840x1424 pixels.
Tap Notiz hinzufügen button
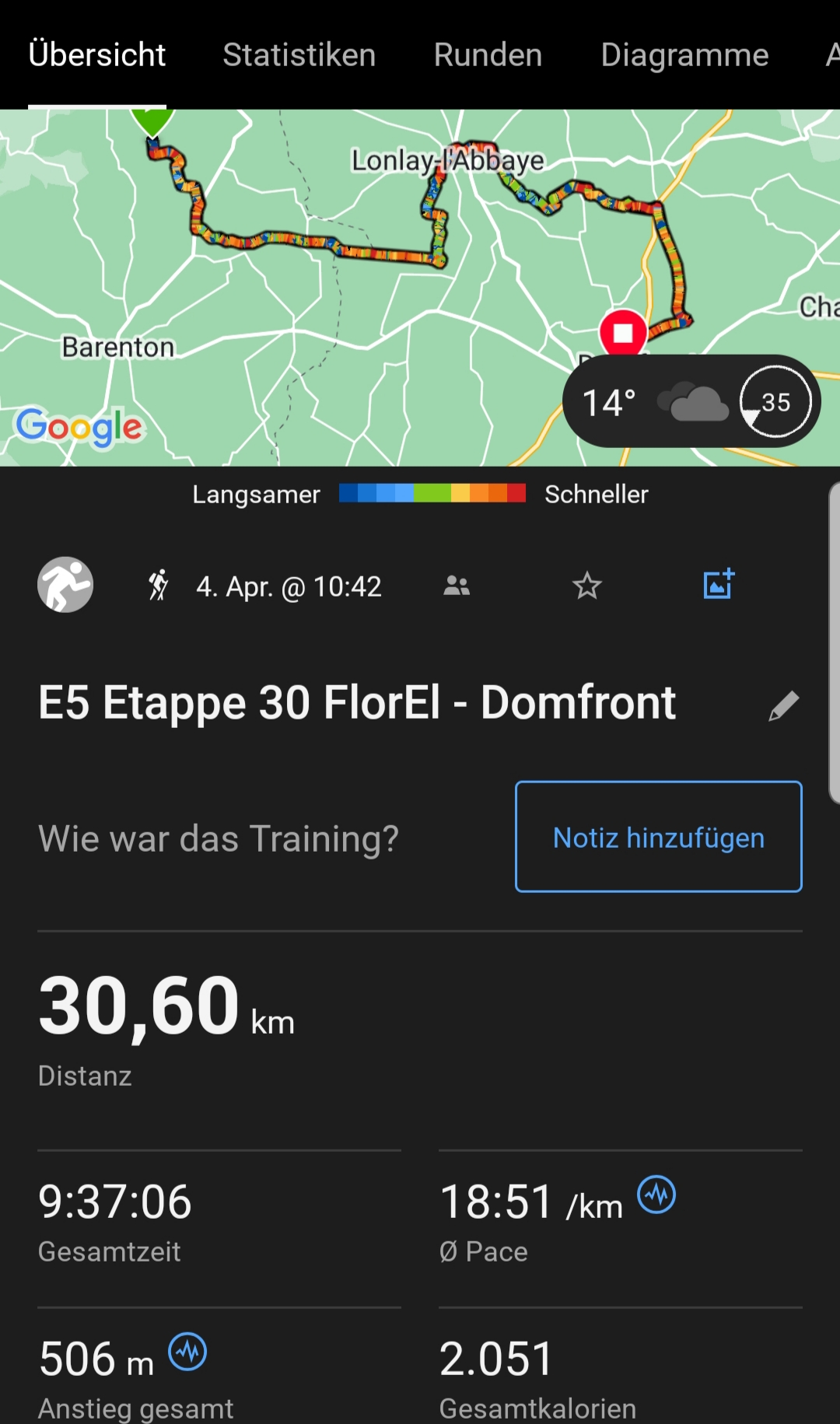[x=658, y=837]
